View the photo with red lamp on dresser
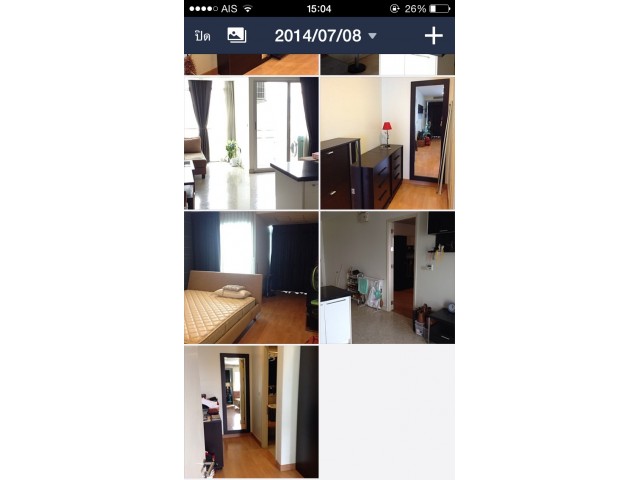Screen dimensions: 640x480 point(387,143)
